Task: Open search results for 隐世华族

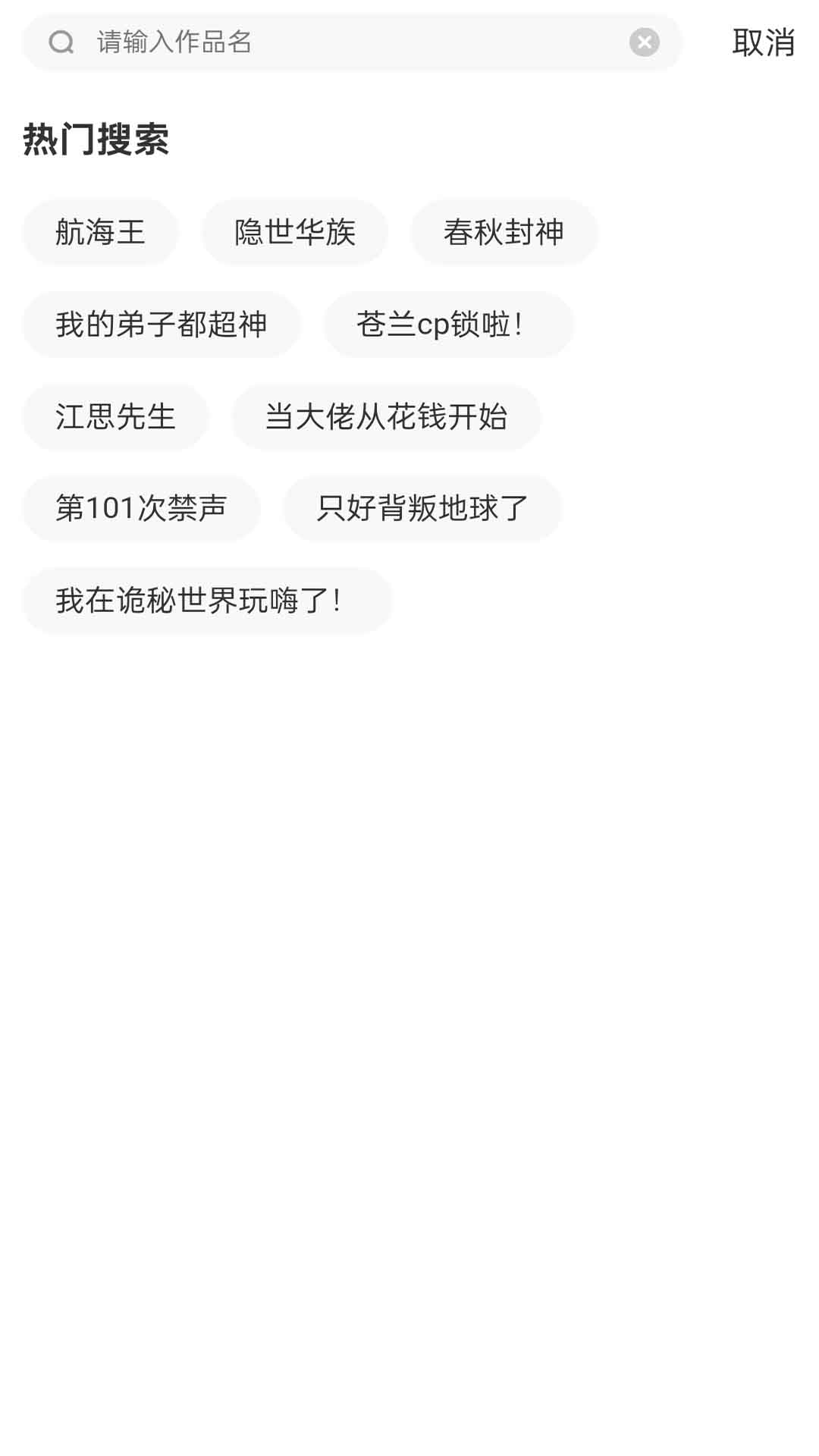Action: [294, 232]
